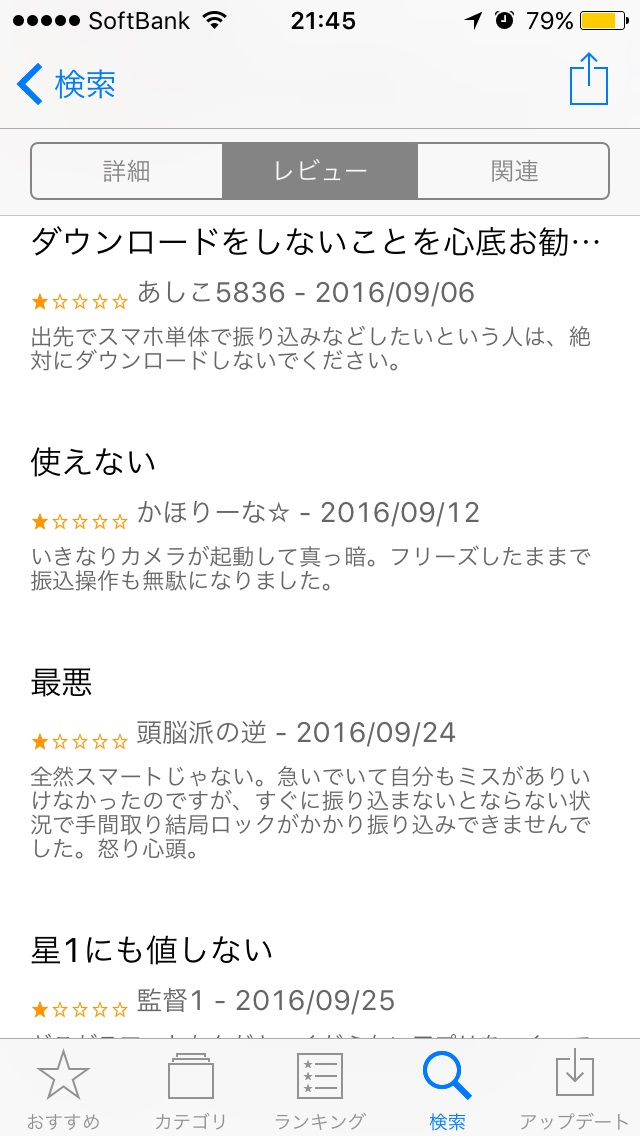Open the おすすめ tab
This screenshot has width=640, height=1136.
click(x=64, y=1090)
